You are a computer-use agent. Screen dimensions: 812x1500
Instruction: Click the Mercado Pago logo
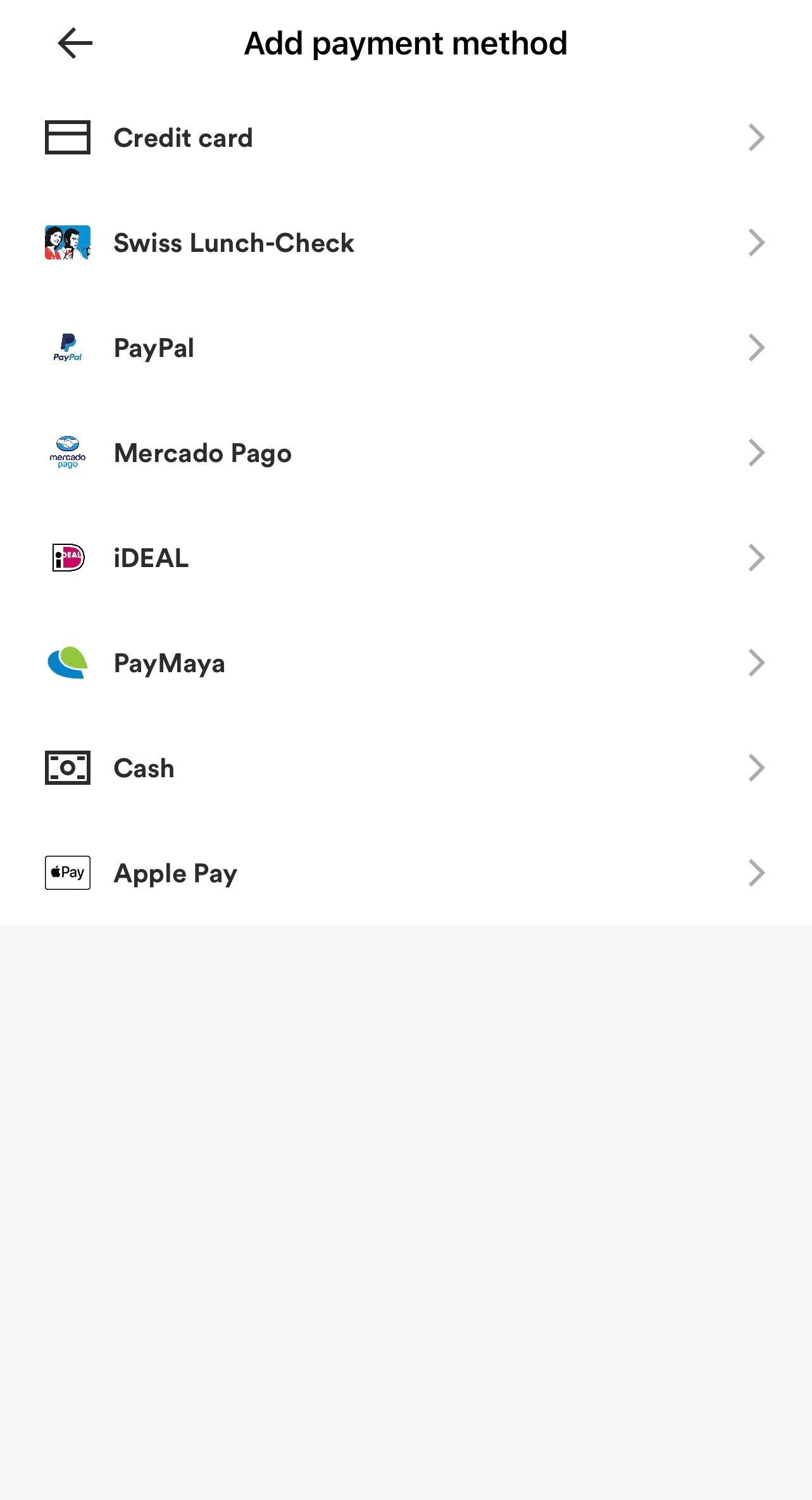pos(66,453)
